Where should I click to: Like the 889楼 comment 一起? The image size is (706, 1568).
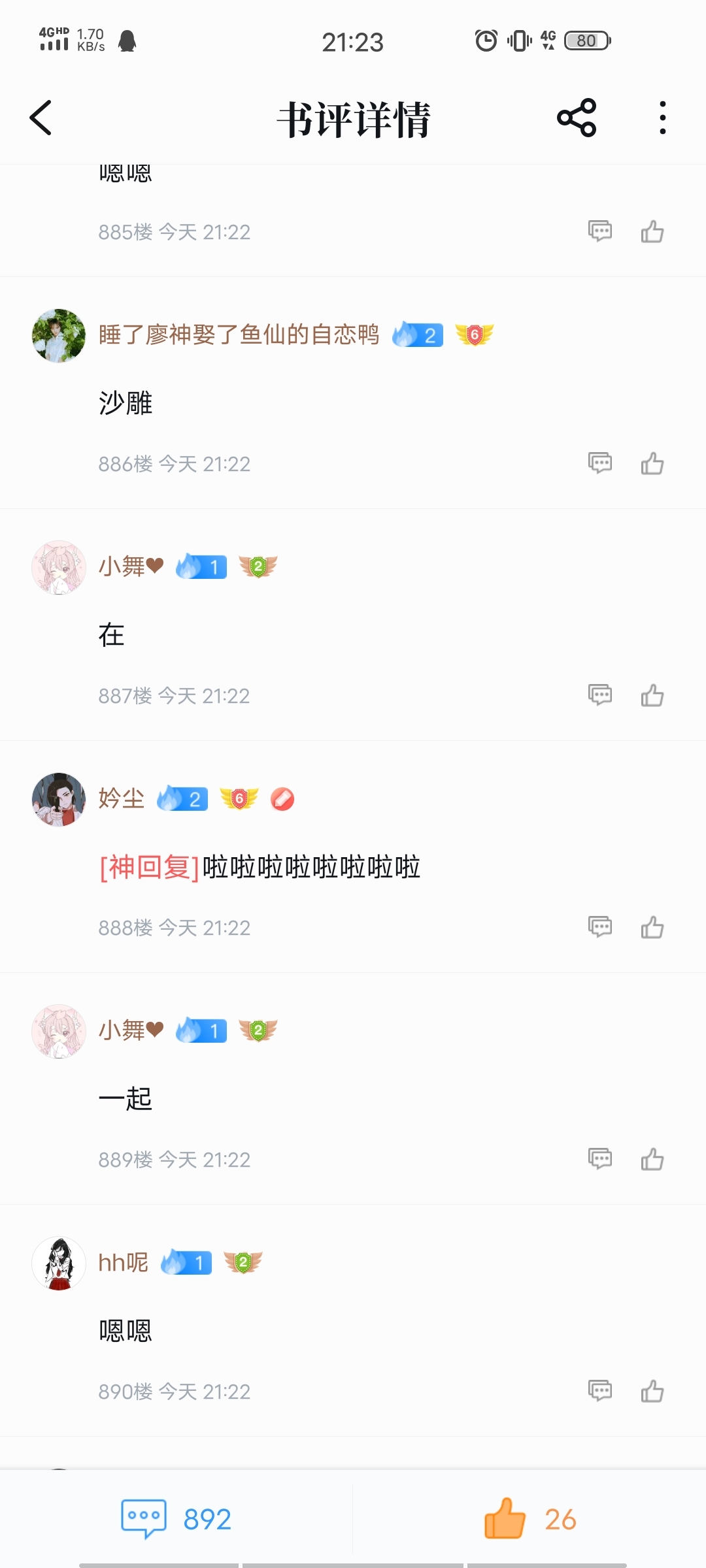tap(652, 1159)
